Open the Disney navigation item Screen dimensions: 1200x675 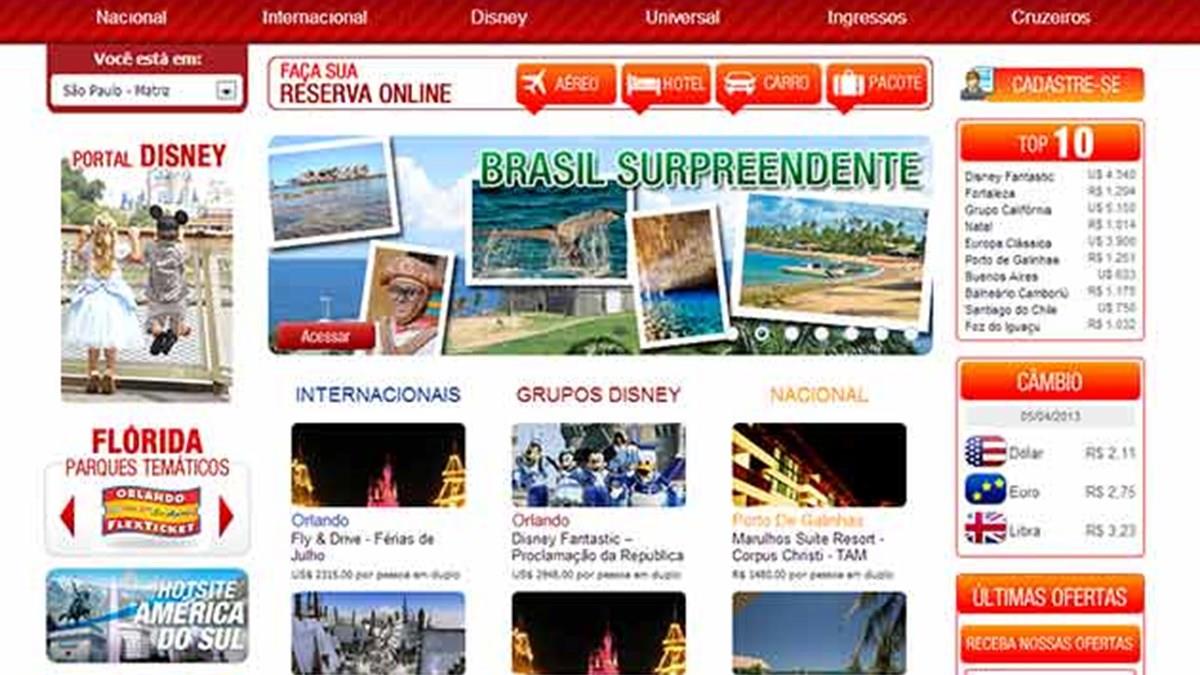coord(498,17)
